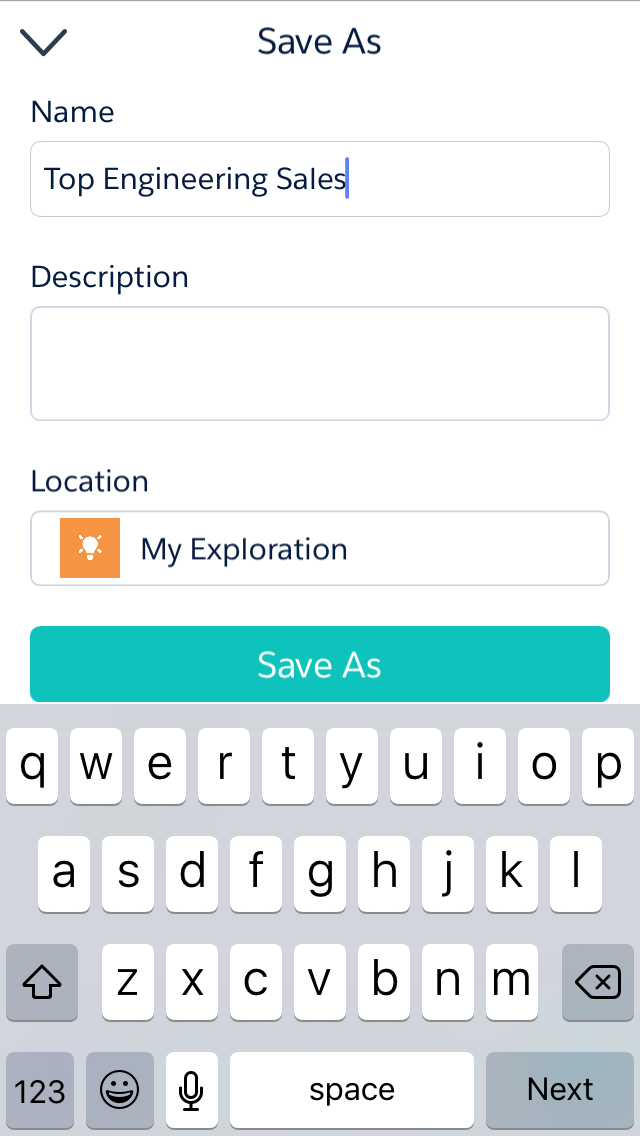The width and height of the screenshot is (640, 1136).
Task: Tap the Name text field
Action: point(320,179)
